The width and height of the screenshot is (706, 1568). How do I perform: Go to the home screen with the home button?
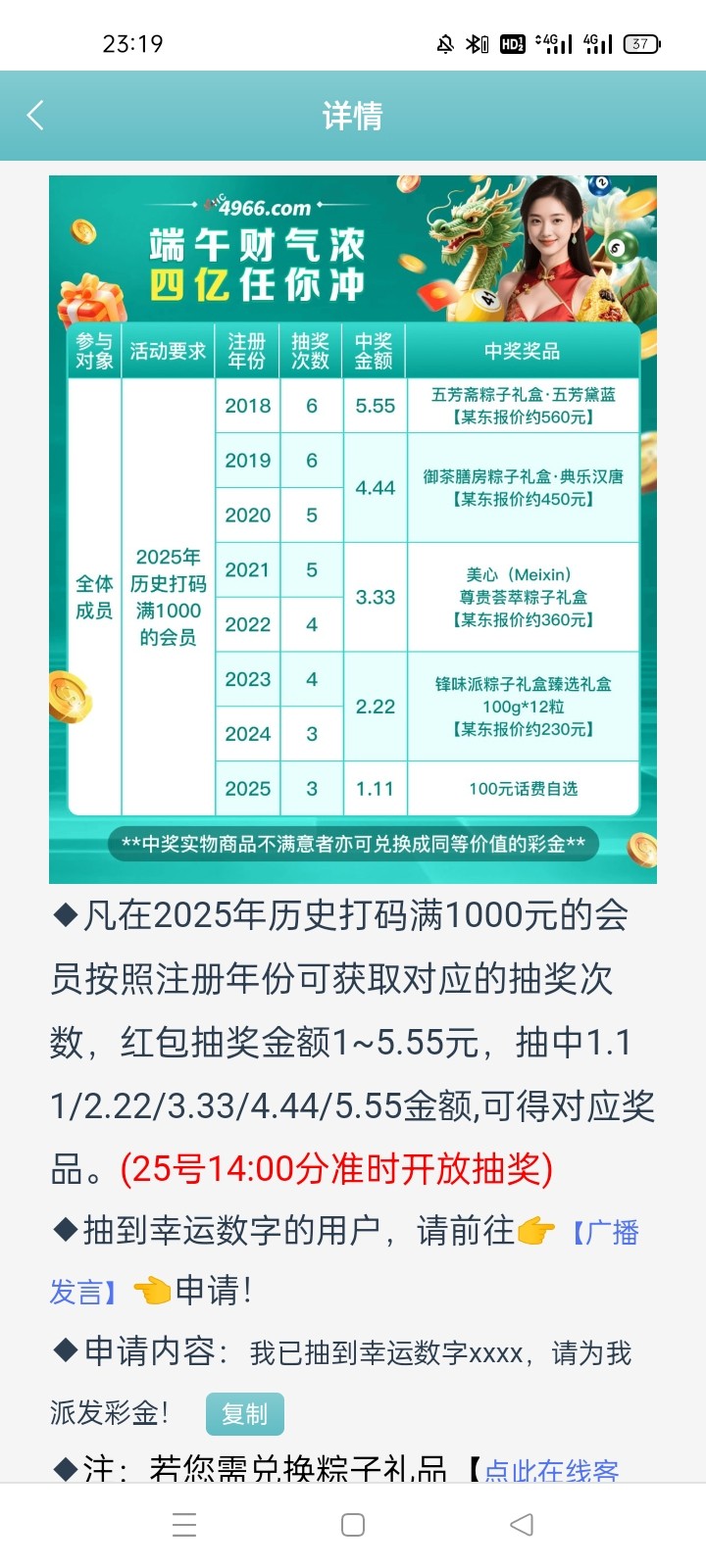pyautogui.click(x=353, y=1525)
